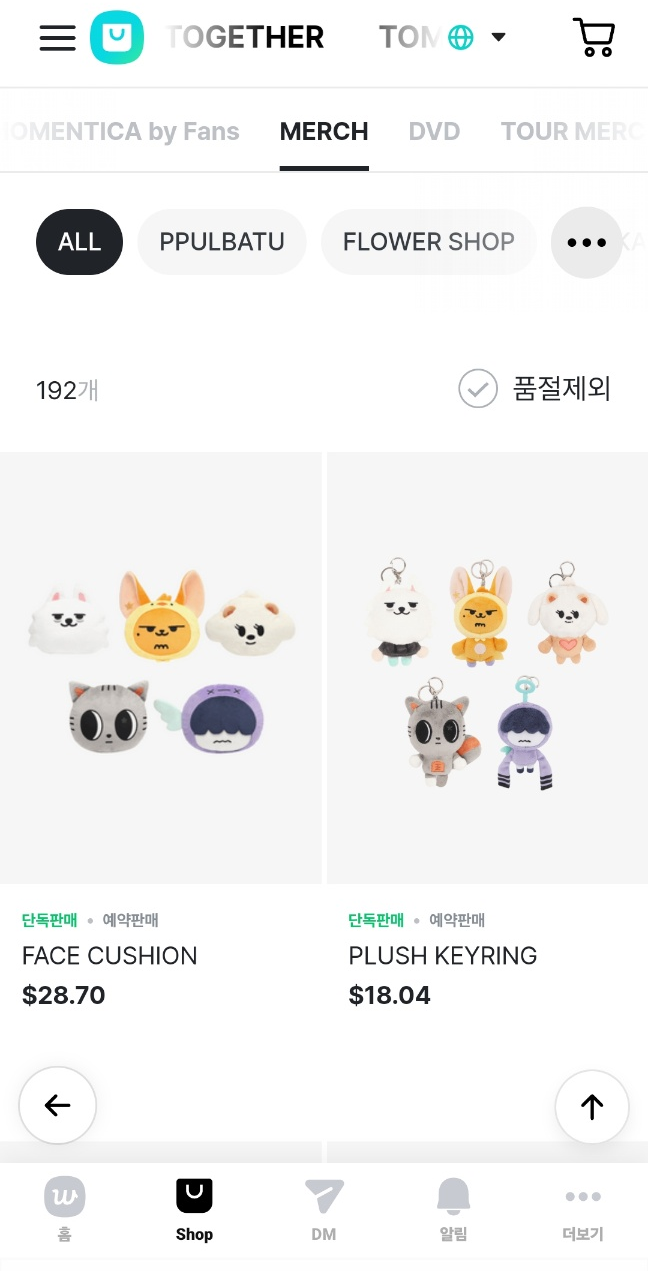
Task: Show more category chips
Action: [x=586, y=242]
